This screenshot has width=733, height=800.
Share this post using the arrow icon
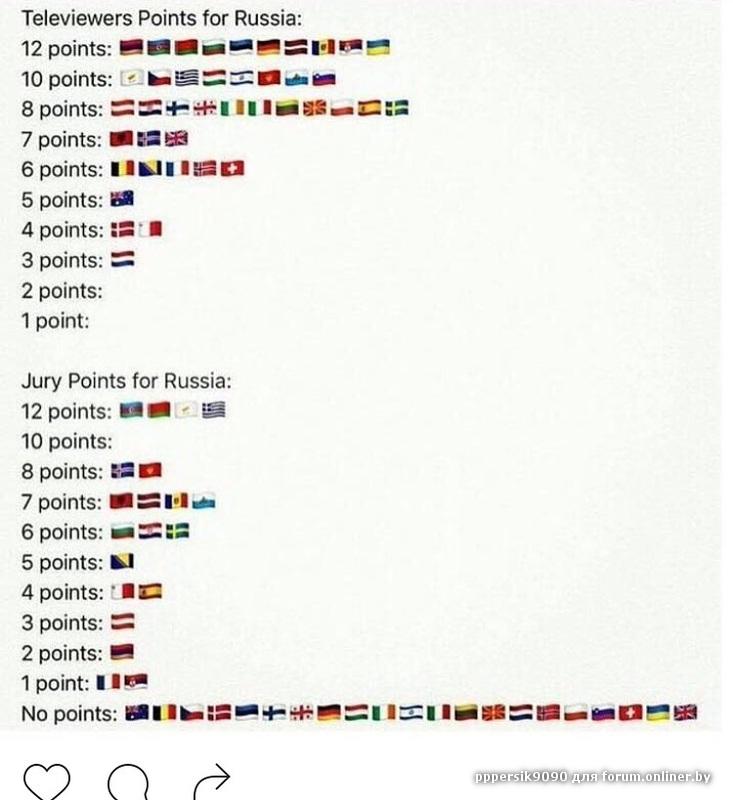[209, 781]
